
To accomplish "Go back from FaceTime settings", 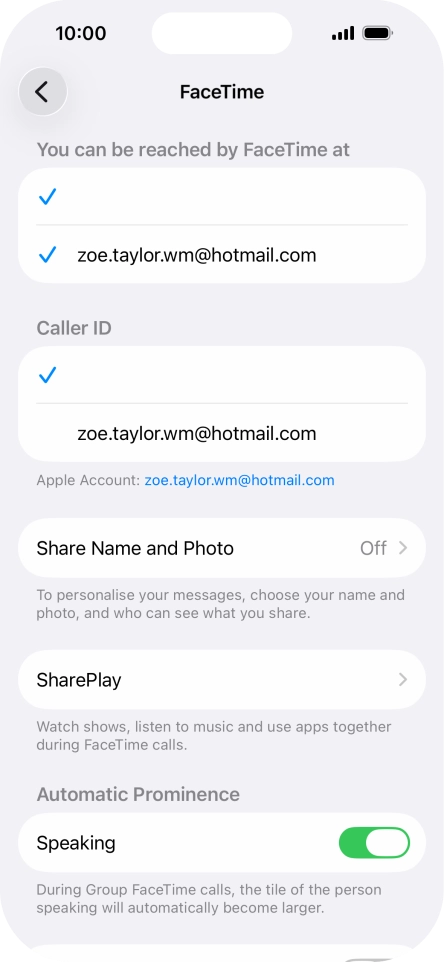I will (x=42, y=92).
